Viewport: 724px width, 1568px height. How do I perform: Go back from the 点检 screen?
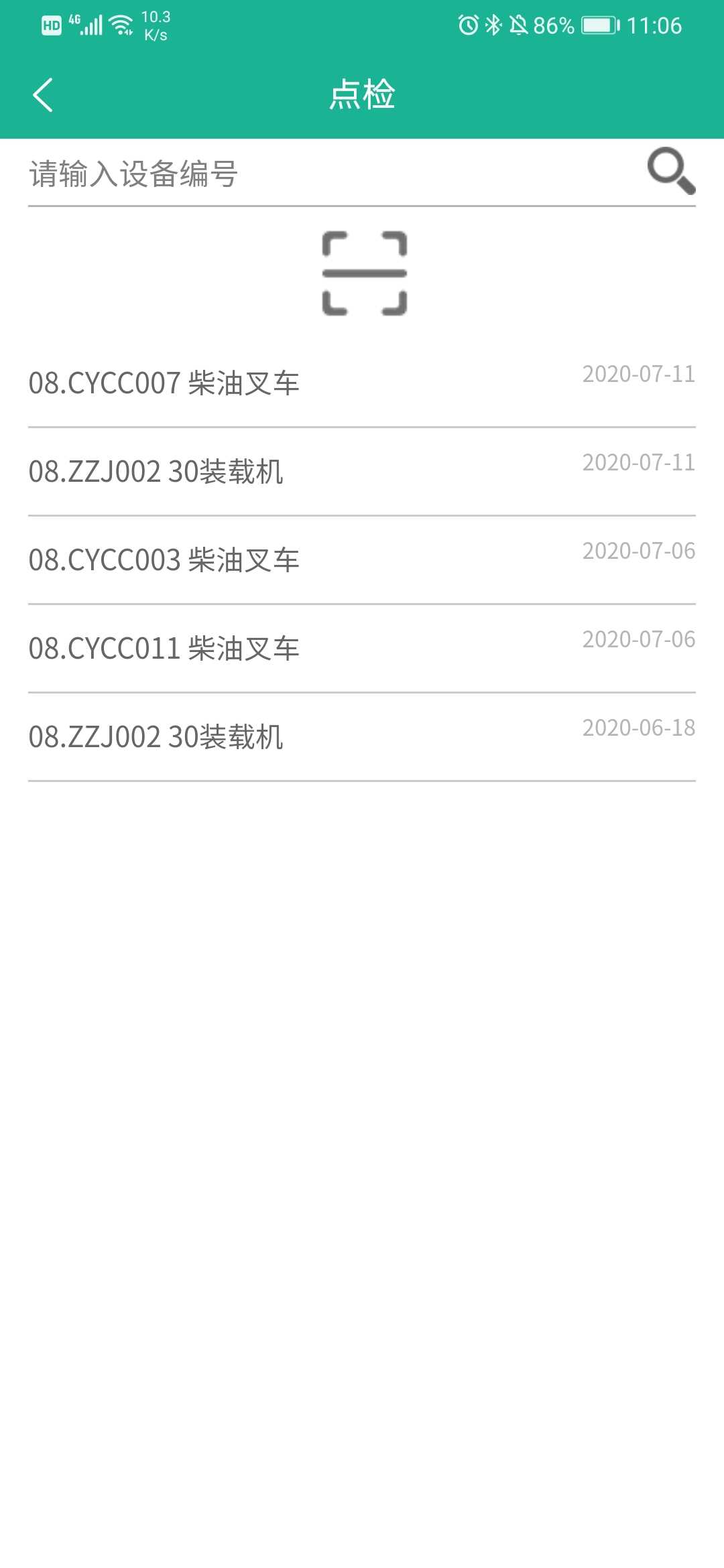tap(43, 94)
